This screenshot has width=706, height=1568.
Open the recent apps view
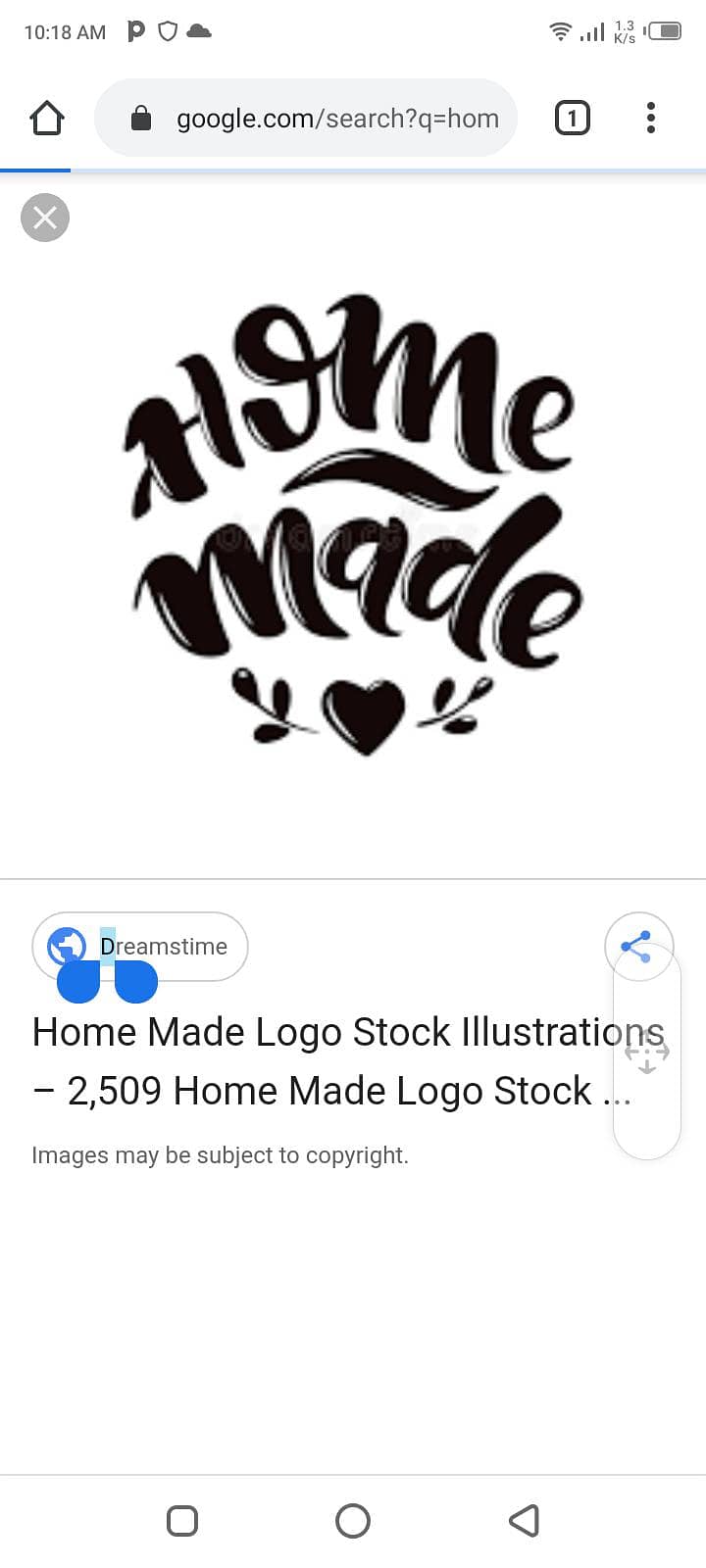tap(182, 1521)
